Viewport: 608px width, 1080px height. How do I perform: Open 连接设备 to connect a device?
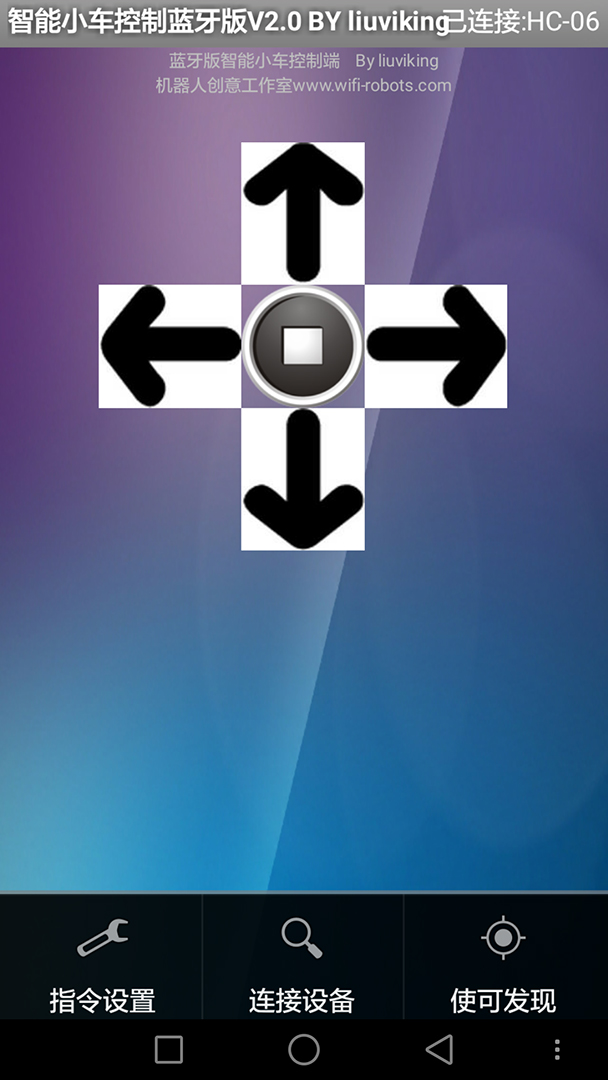[x=302, y=958]
